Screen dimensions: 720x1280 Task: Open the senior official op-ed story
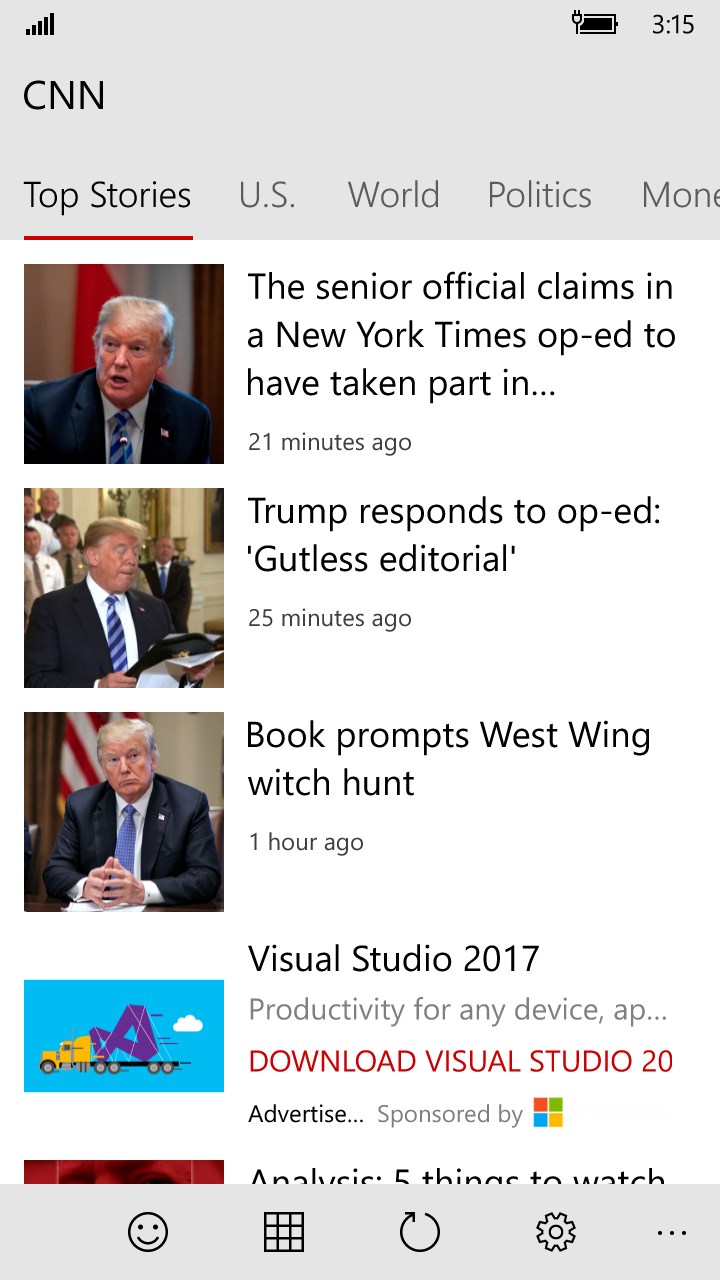[460, 336]
